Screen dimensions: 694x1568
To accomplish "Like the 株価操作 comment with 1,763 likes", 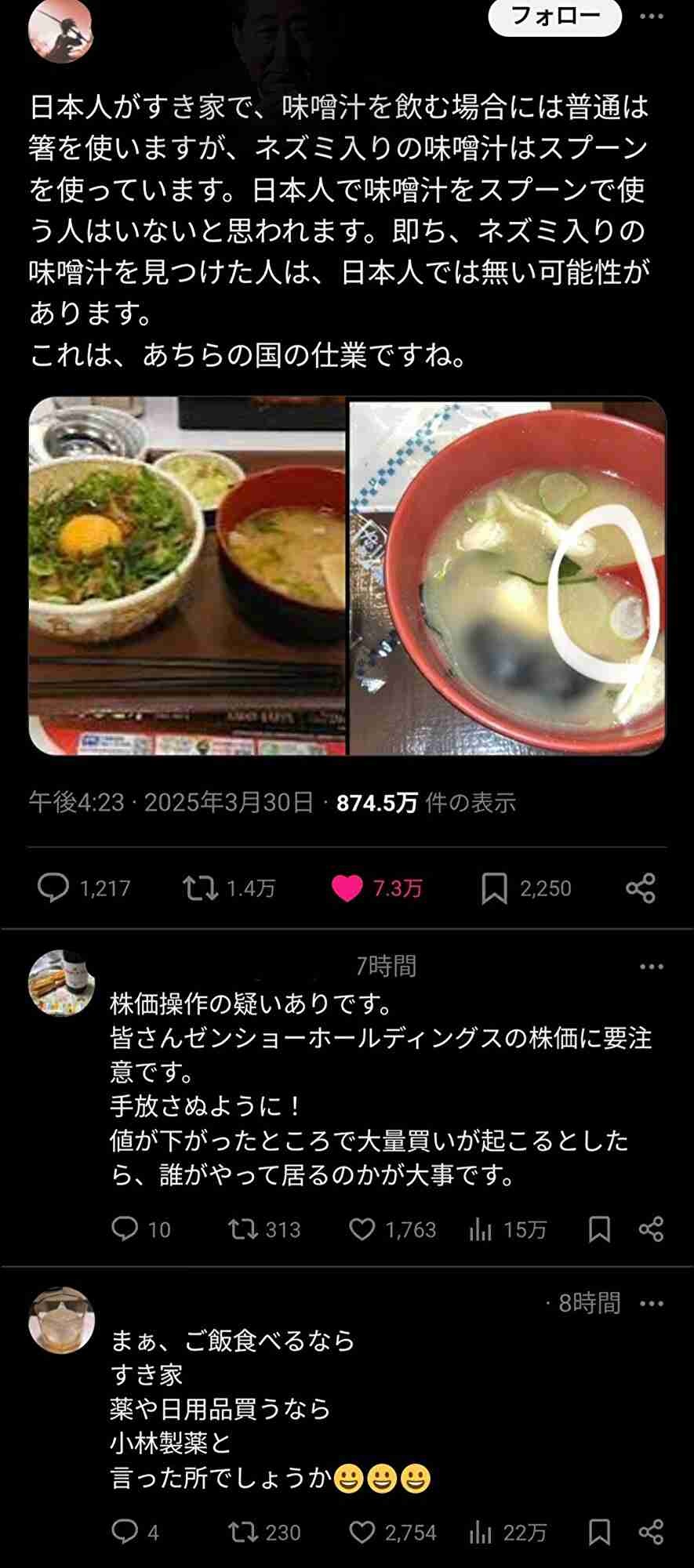I will coord(362,1229).
